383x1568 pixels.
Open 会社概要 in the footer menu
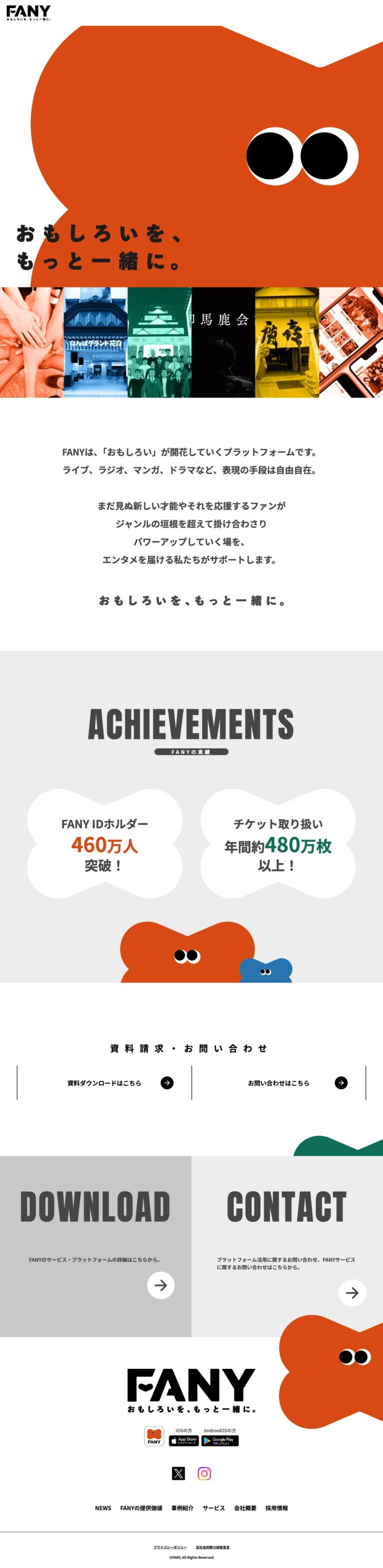pyautogui.click(x=245, y=1508)
